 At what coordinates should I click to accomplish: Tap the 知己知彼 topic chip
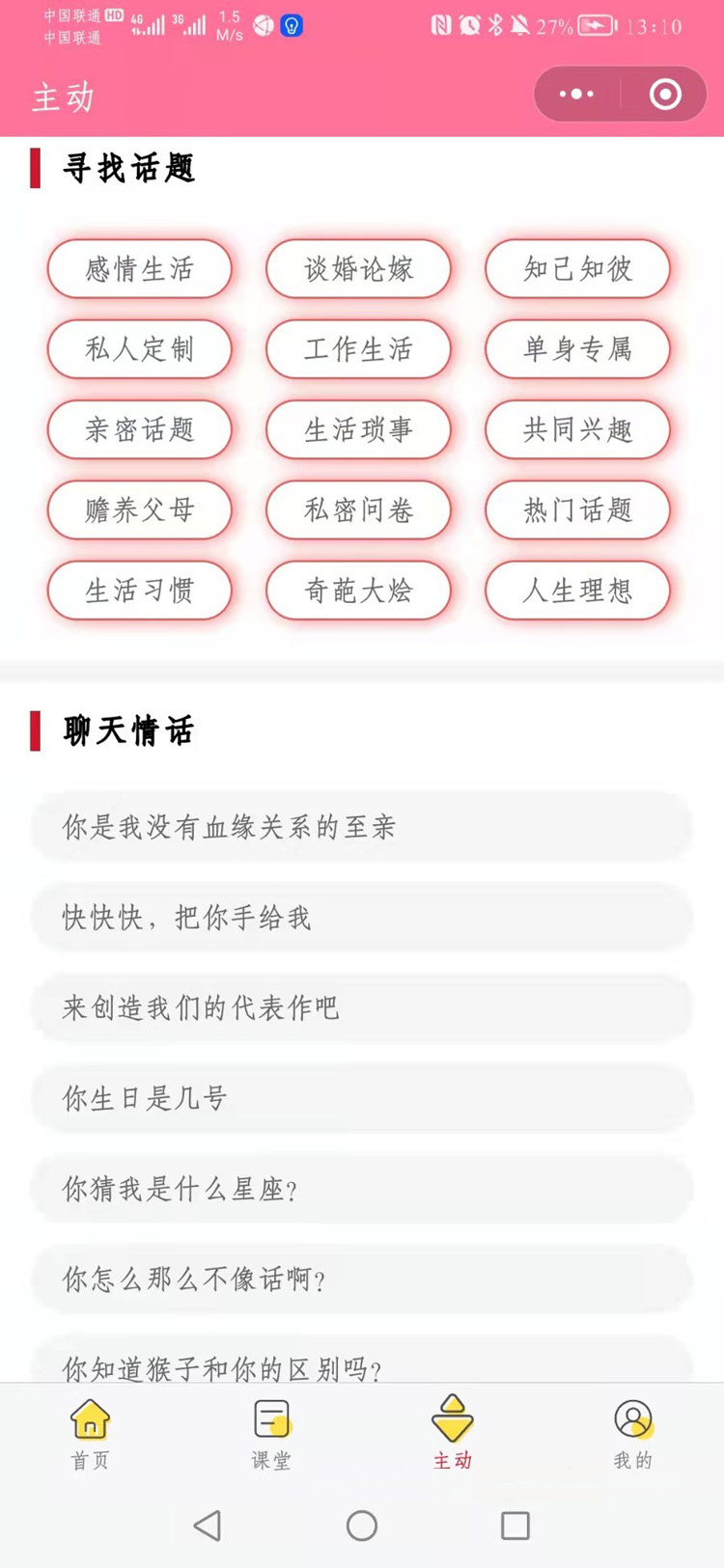pyautogui.click(x=577, y=269)
